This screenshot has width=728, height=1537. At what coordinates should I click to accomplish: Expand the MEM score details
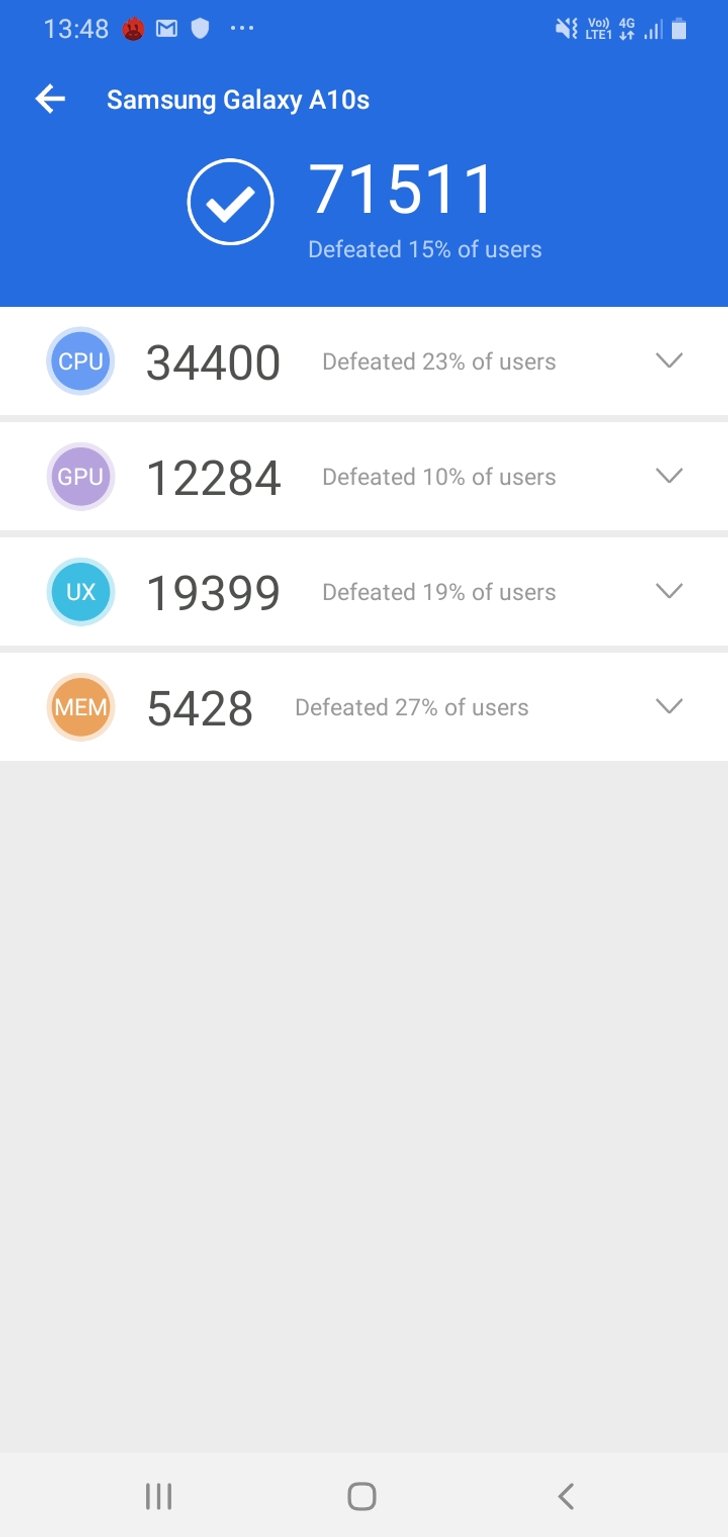(x=668, y=706)
